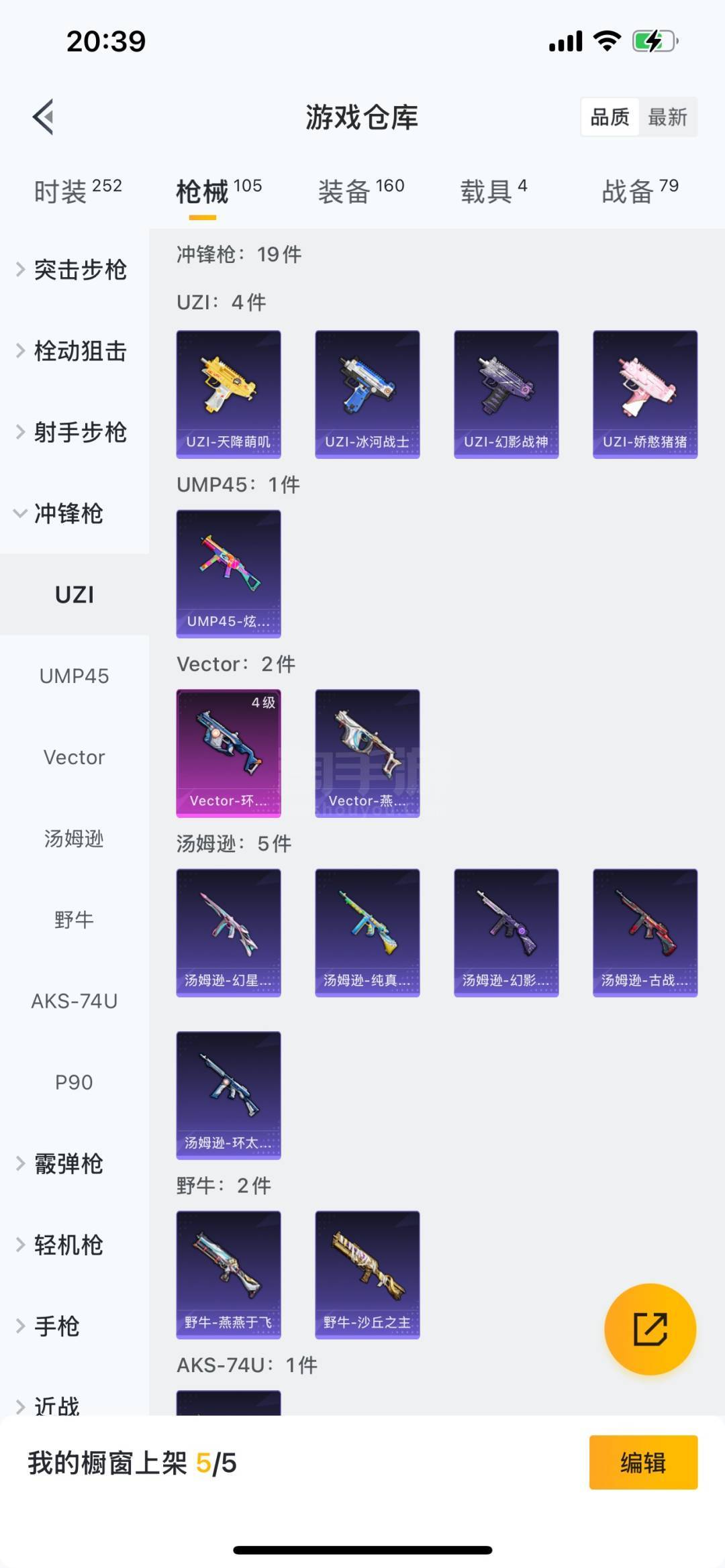
Task: Collapse the 冲锋枪 category
Action: point(67,514)
